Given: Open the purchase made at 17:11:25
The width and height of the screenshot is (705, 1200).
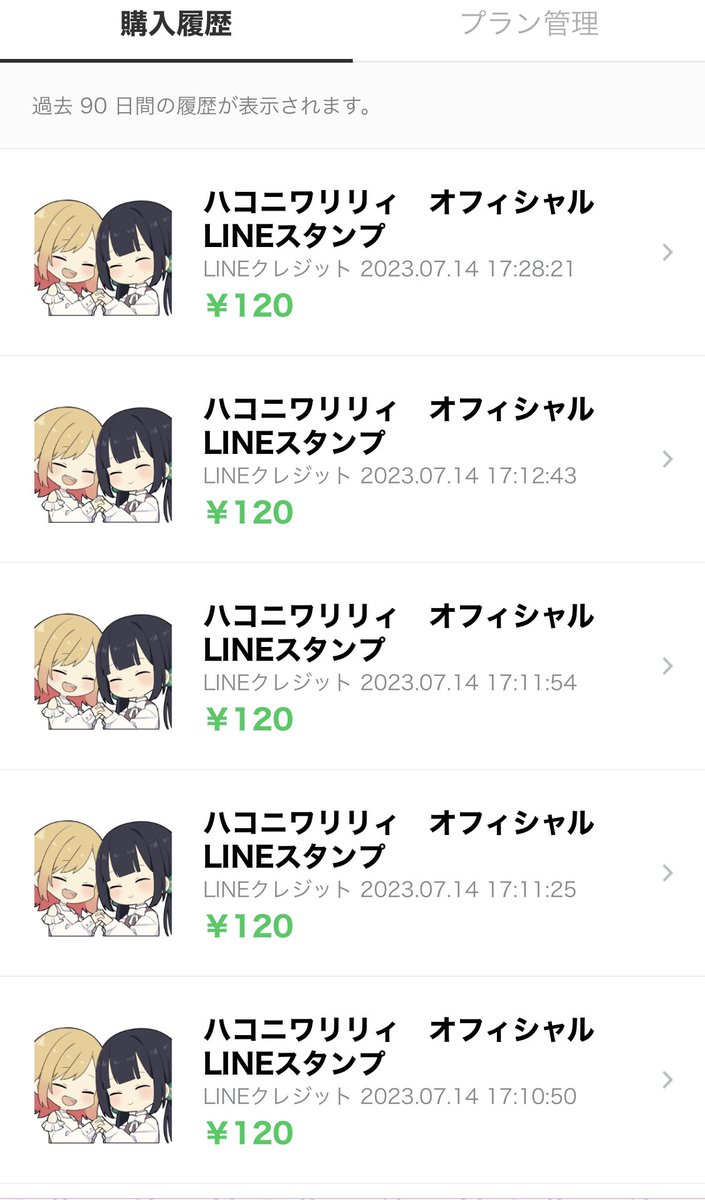Looking at the screenshot, I should pos(352,873).
